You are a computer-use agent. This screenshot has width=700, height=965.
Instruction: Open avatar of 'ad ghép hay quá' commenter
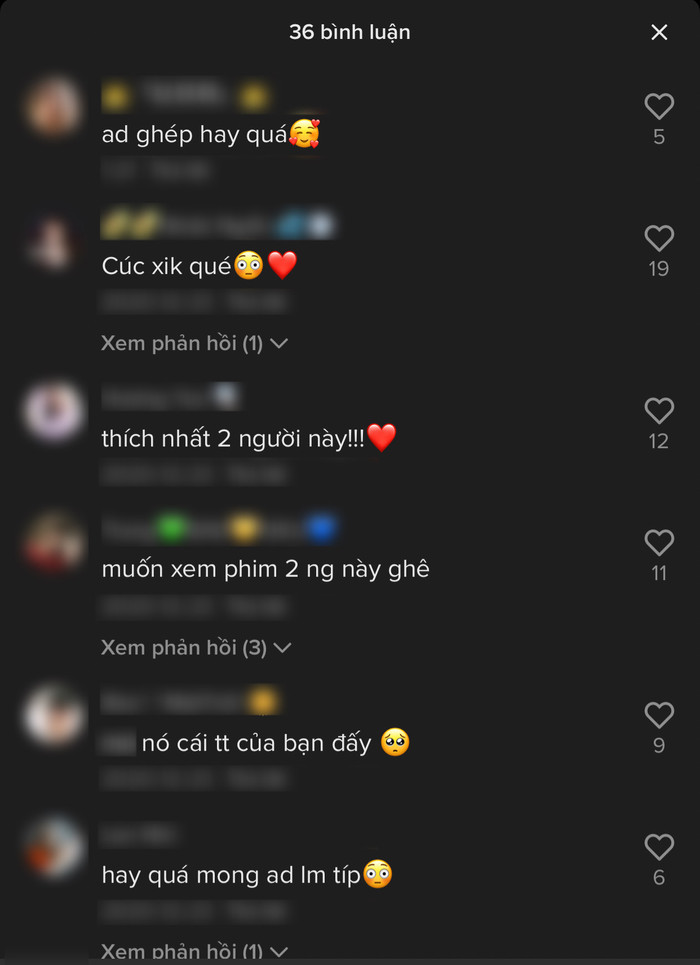(55, 106)
